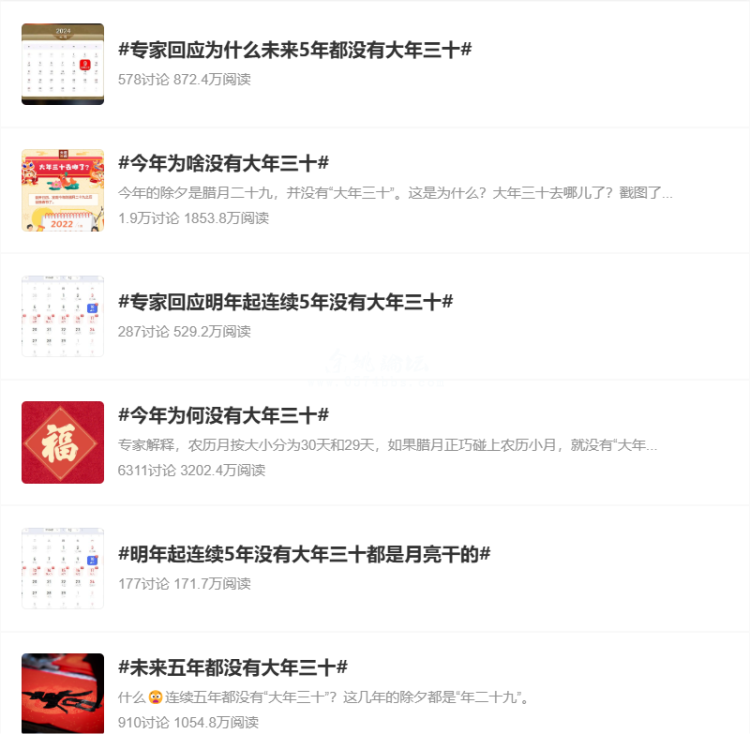Open topic #明年起连续5年没有大年三十都是月亮干的#

coord(304,553)
